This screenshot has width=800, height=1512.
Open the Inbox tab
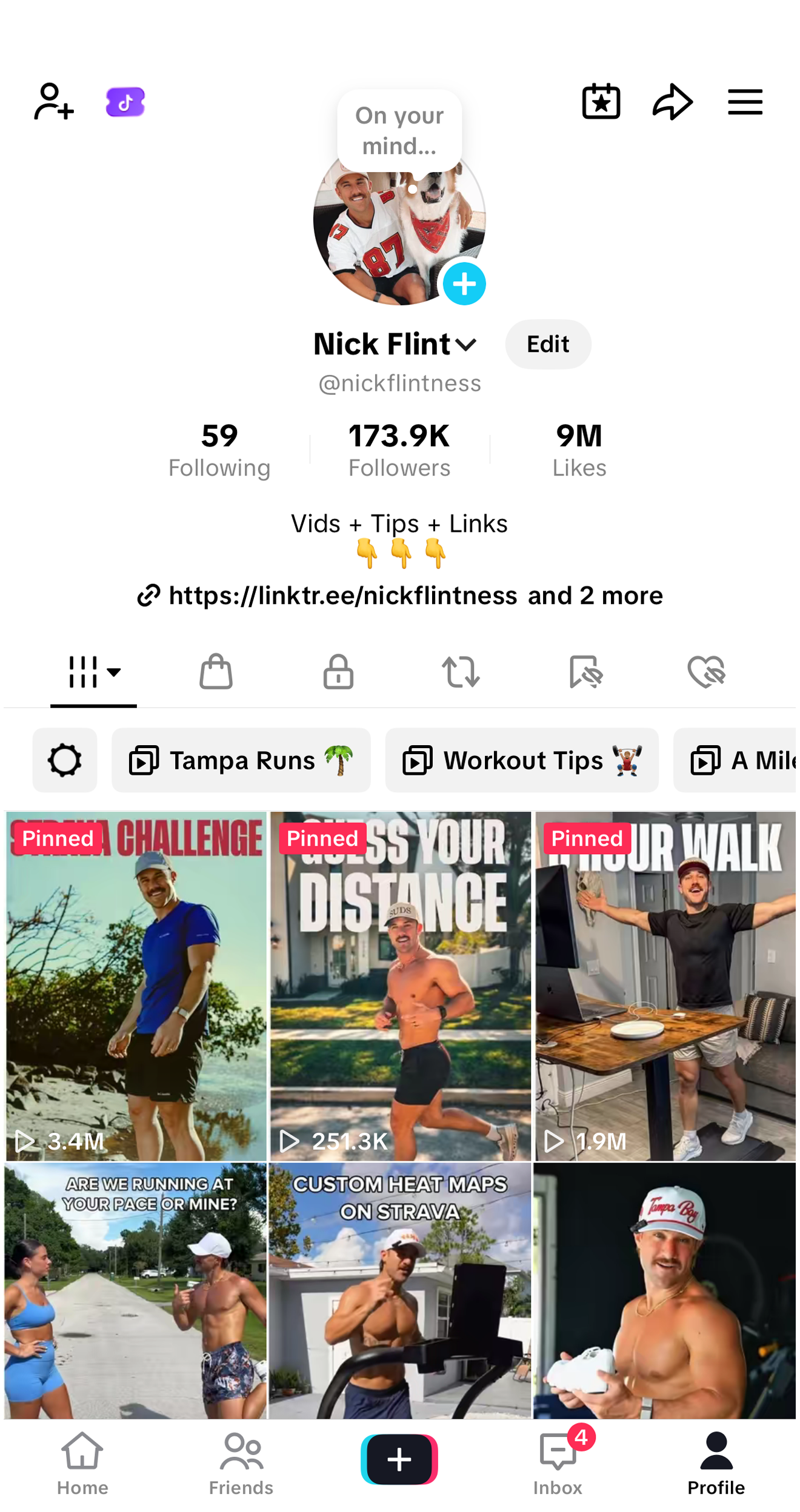[x=558, y=1462]
